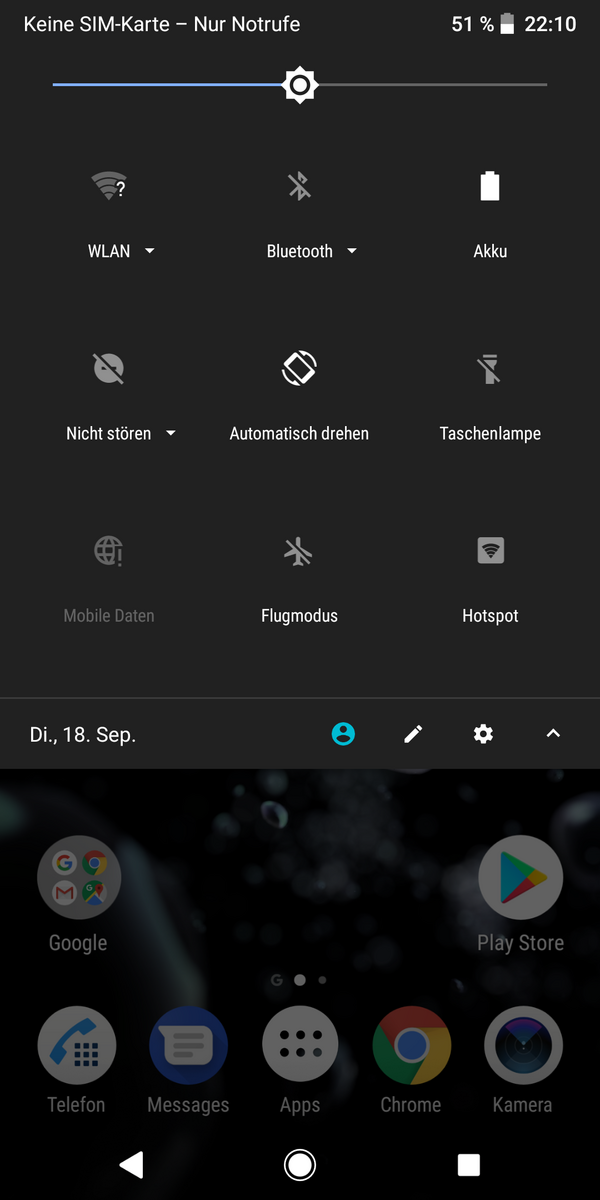Open the Akku battery tile

coord(490,187)
